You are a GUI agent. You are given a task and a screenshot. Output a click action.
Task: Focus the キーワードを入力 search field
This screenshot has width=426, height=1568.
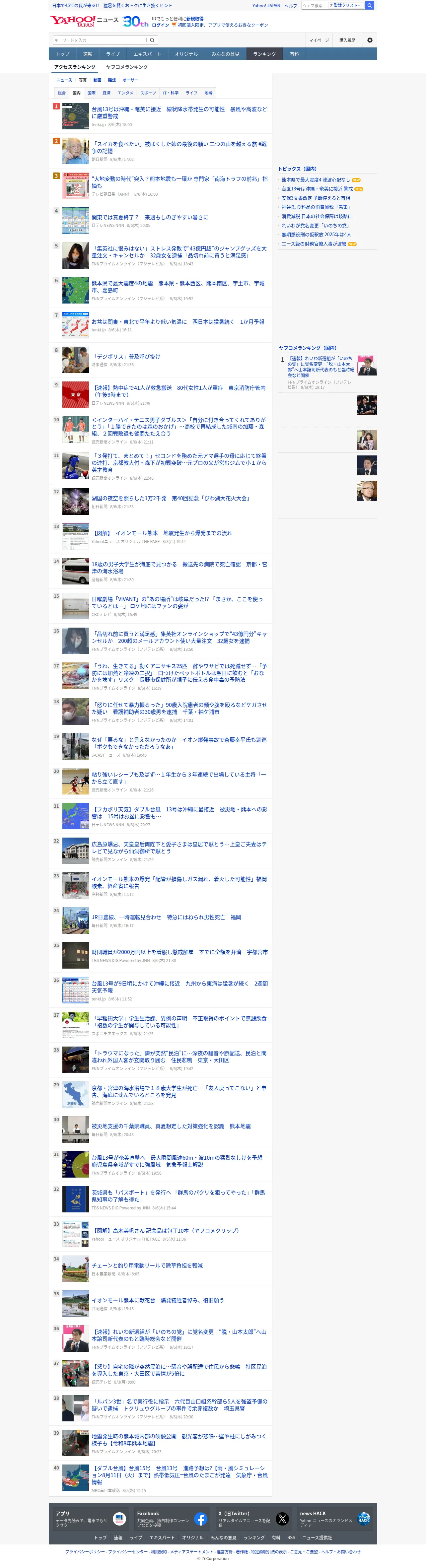point(100,40)
